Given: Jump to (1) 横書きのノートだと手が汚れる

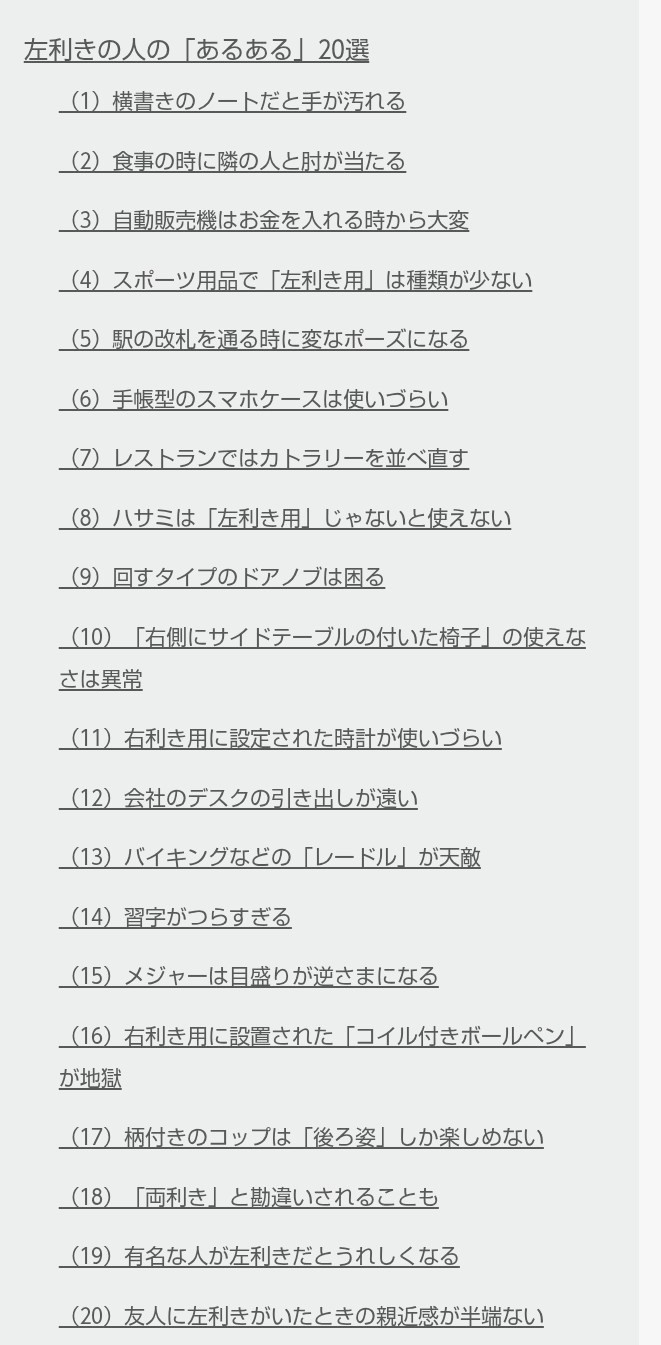Looking at the screenshot, I should coord(232,101).
